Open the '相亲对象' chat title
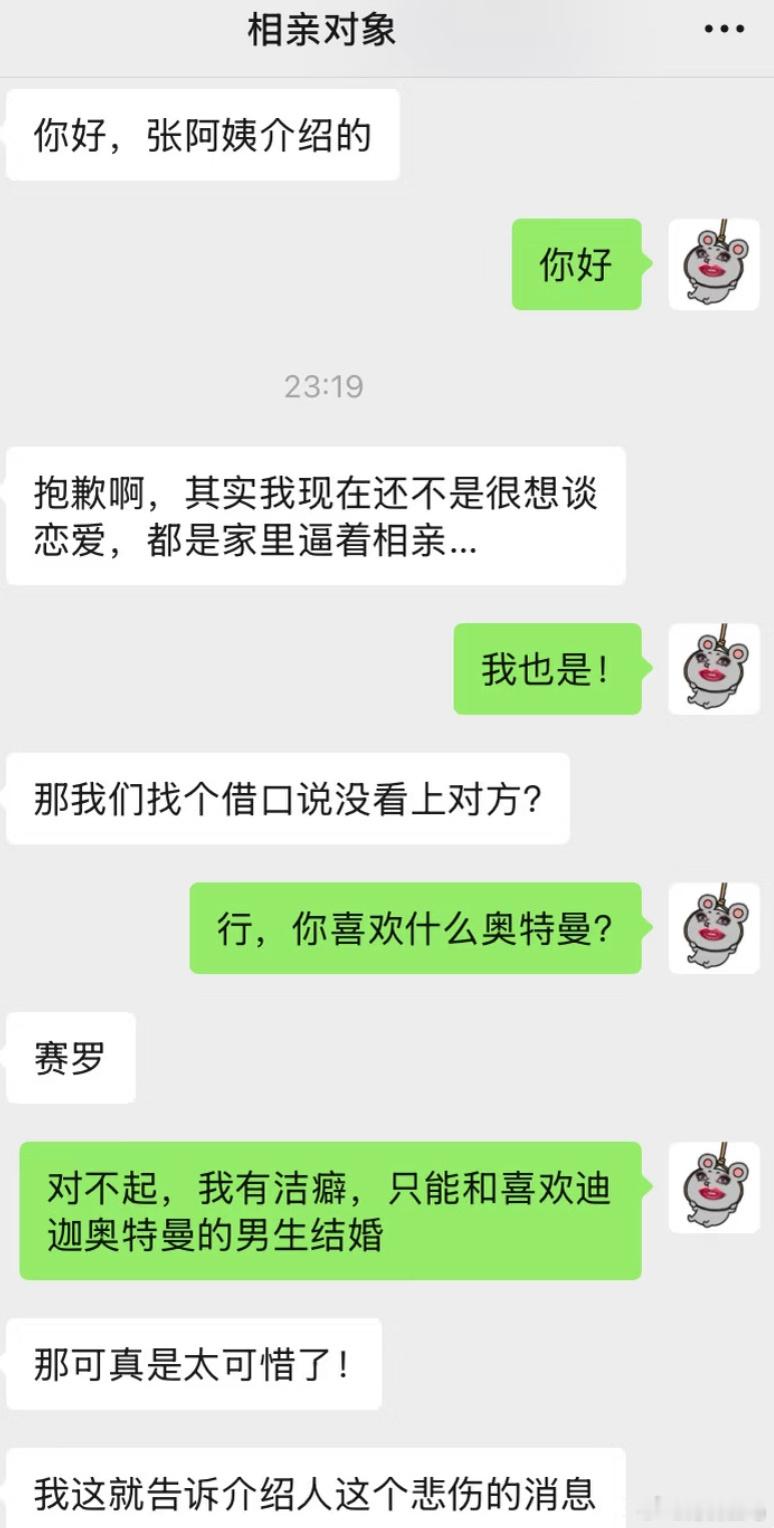This screenshot has width=774, height=1528. coord(318,30)
